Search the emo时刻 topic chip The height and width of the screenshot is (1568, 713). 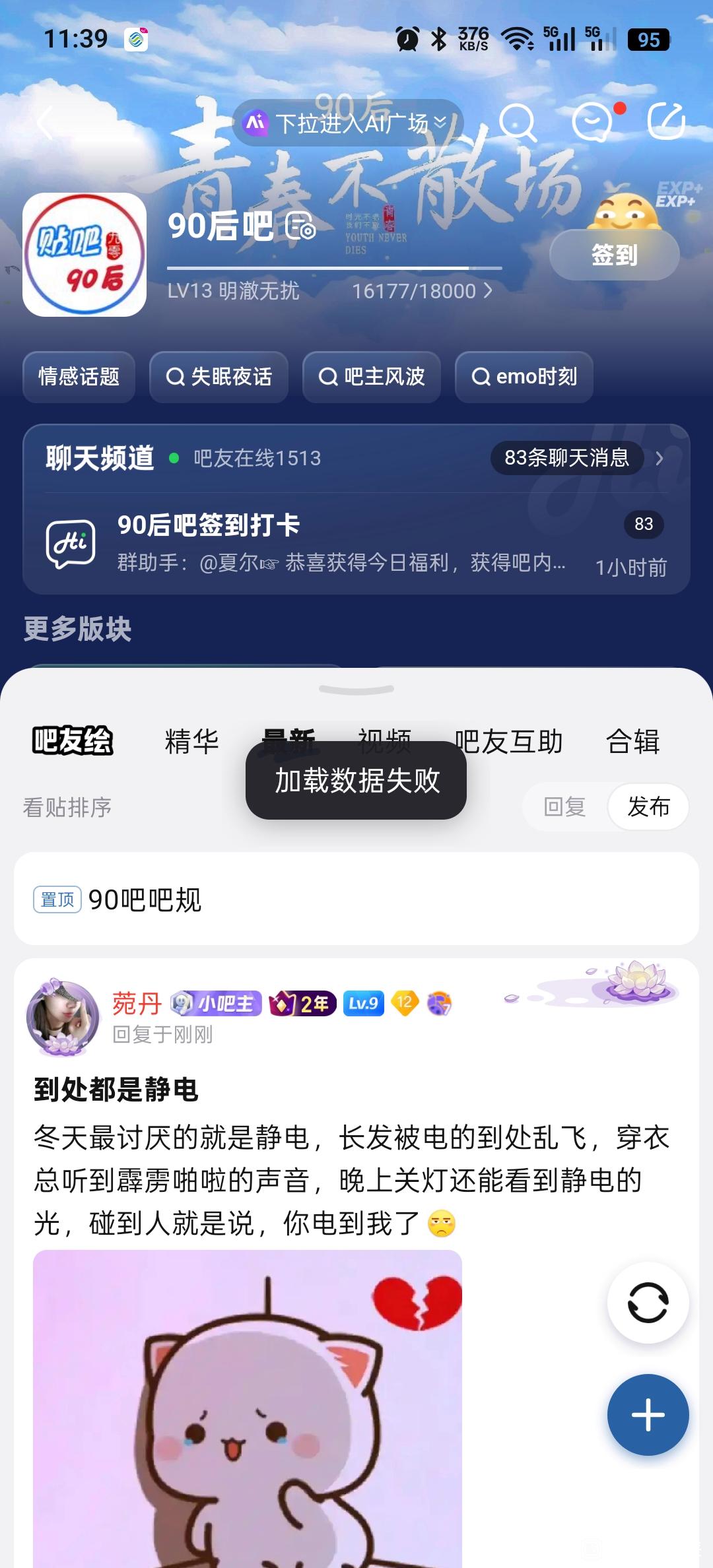[x=524, y=377]
